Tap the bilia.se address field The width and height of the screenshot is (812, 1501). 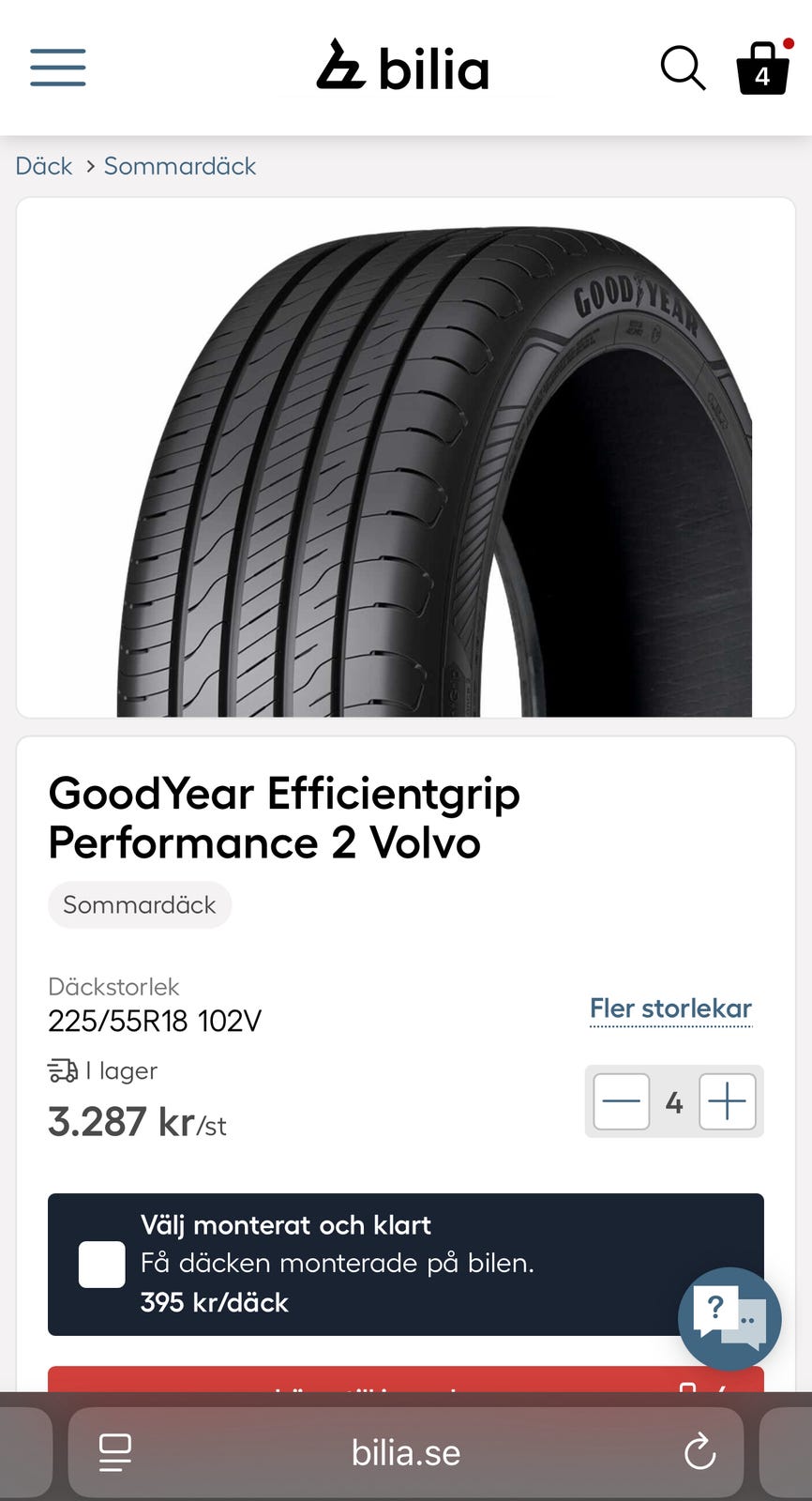pyautogui.click(x=406, y=1452)
